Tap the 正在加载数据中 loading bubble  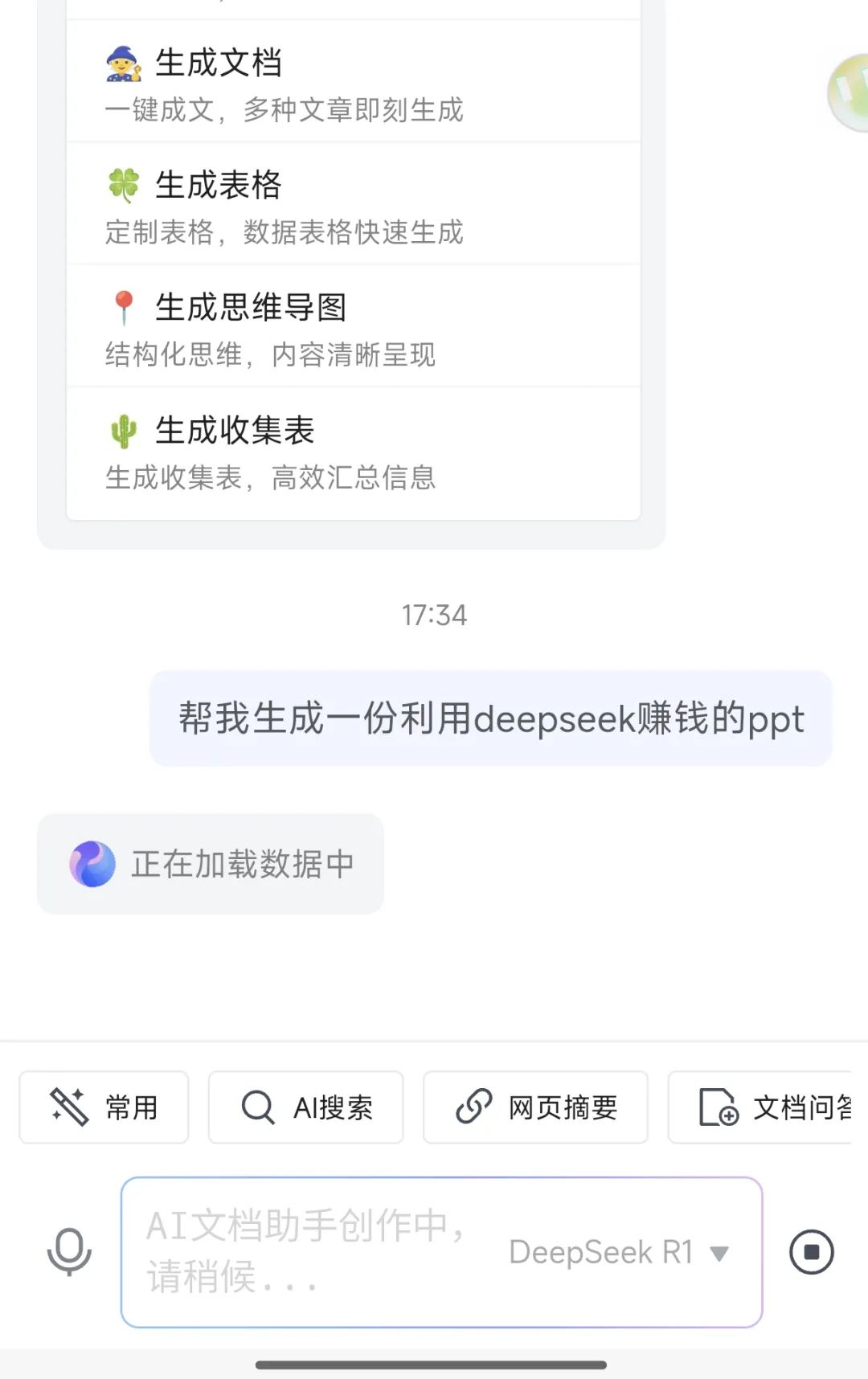point(211,864)
